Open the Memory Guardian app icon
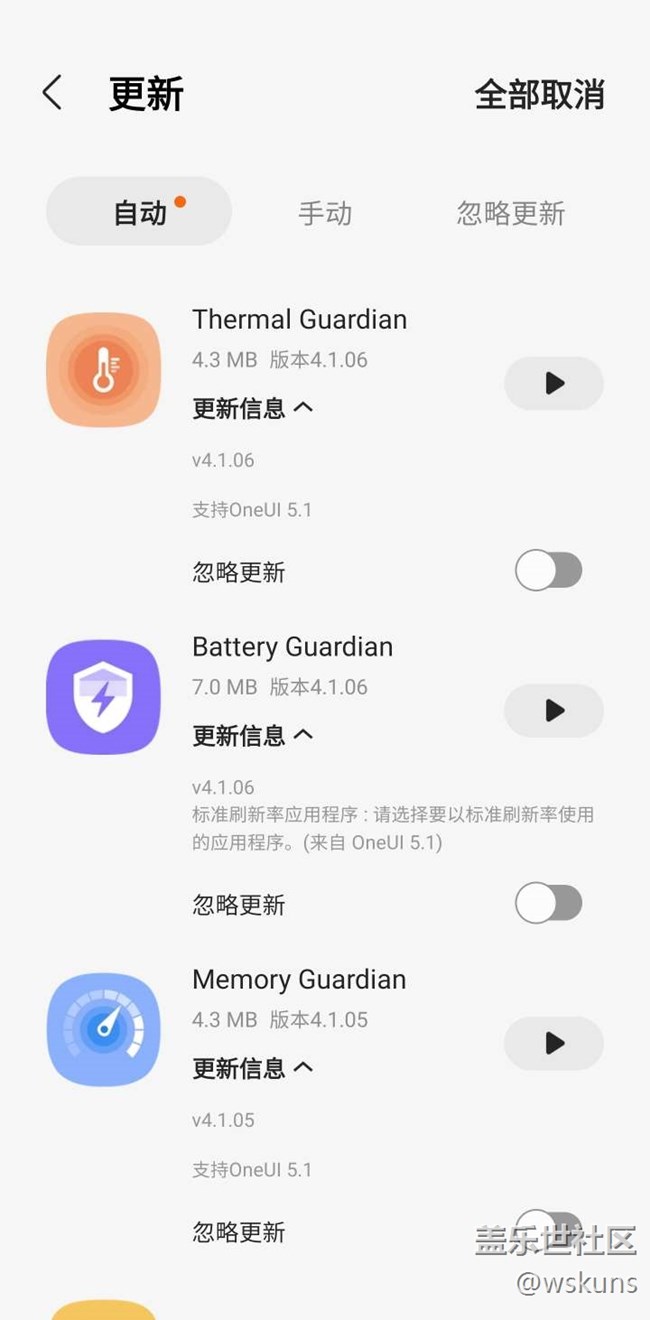The width and height of the screenshot is (650, 1320). click(x=103, y=1030)
